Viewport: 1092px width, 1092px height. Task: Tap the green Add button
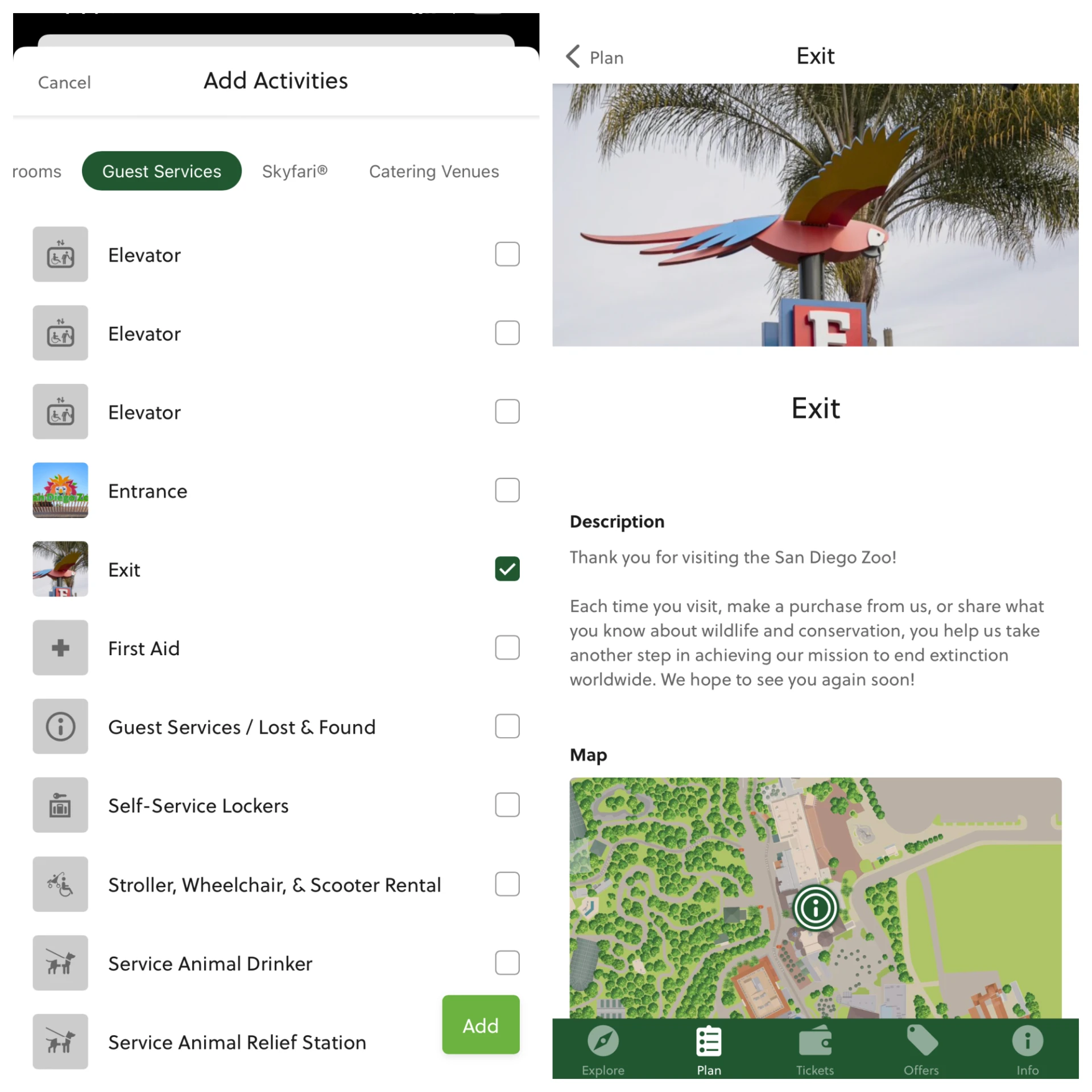(481, 1025)
